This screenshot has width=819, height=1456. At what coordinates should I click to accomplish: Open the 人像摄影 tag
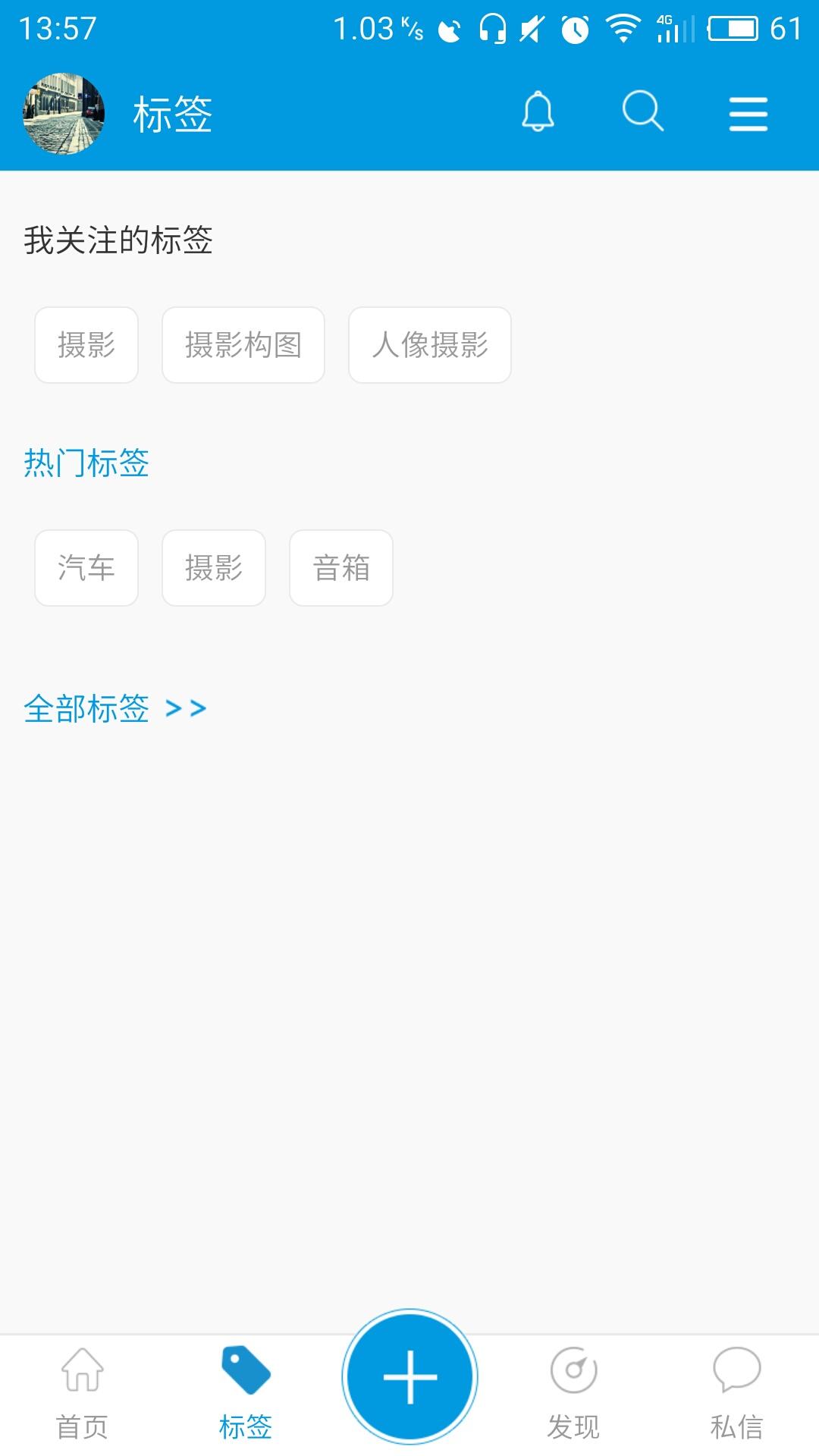[x=430, y=345]
